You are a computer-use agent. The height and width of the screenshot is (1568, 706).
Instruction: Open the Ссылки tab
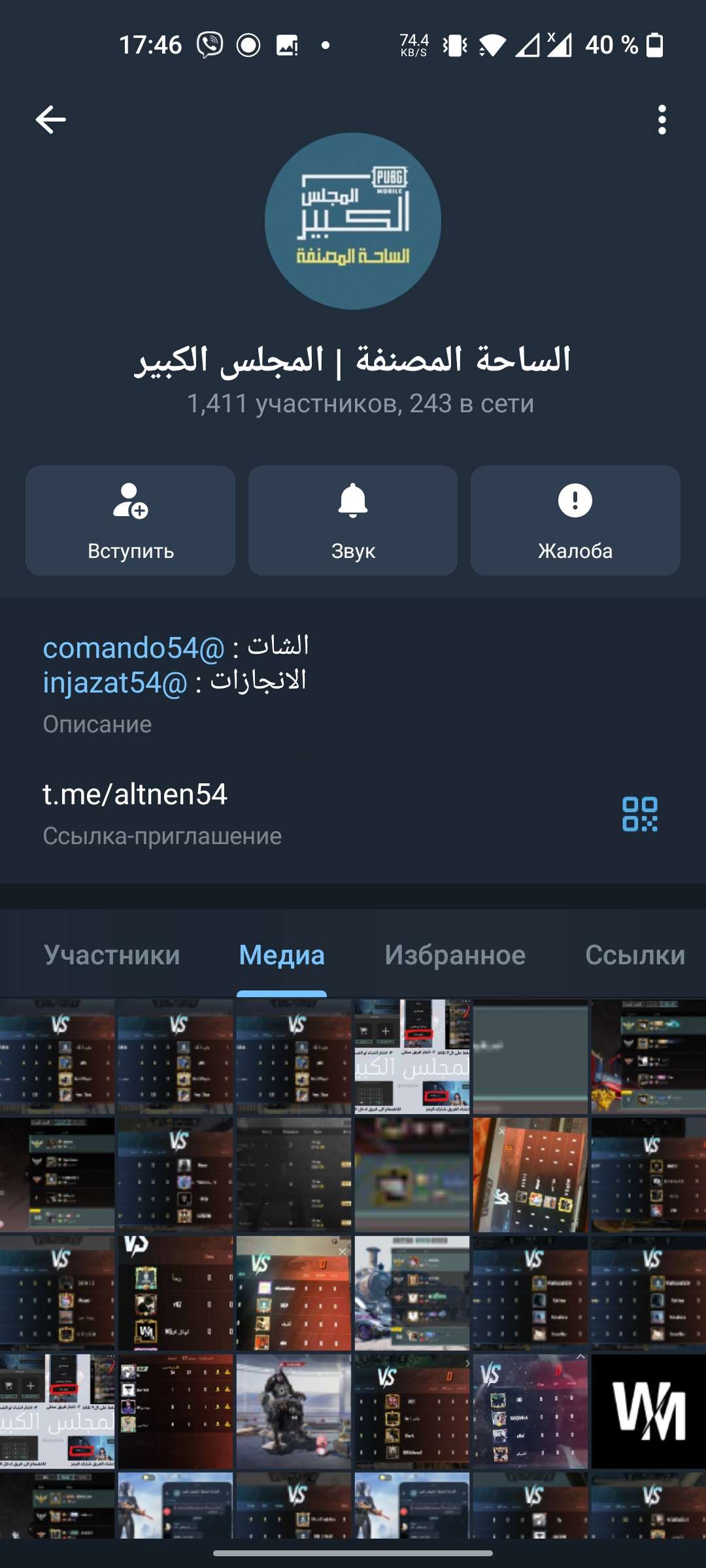tap(635, 955)
